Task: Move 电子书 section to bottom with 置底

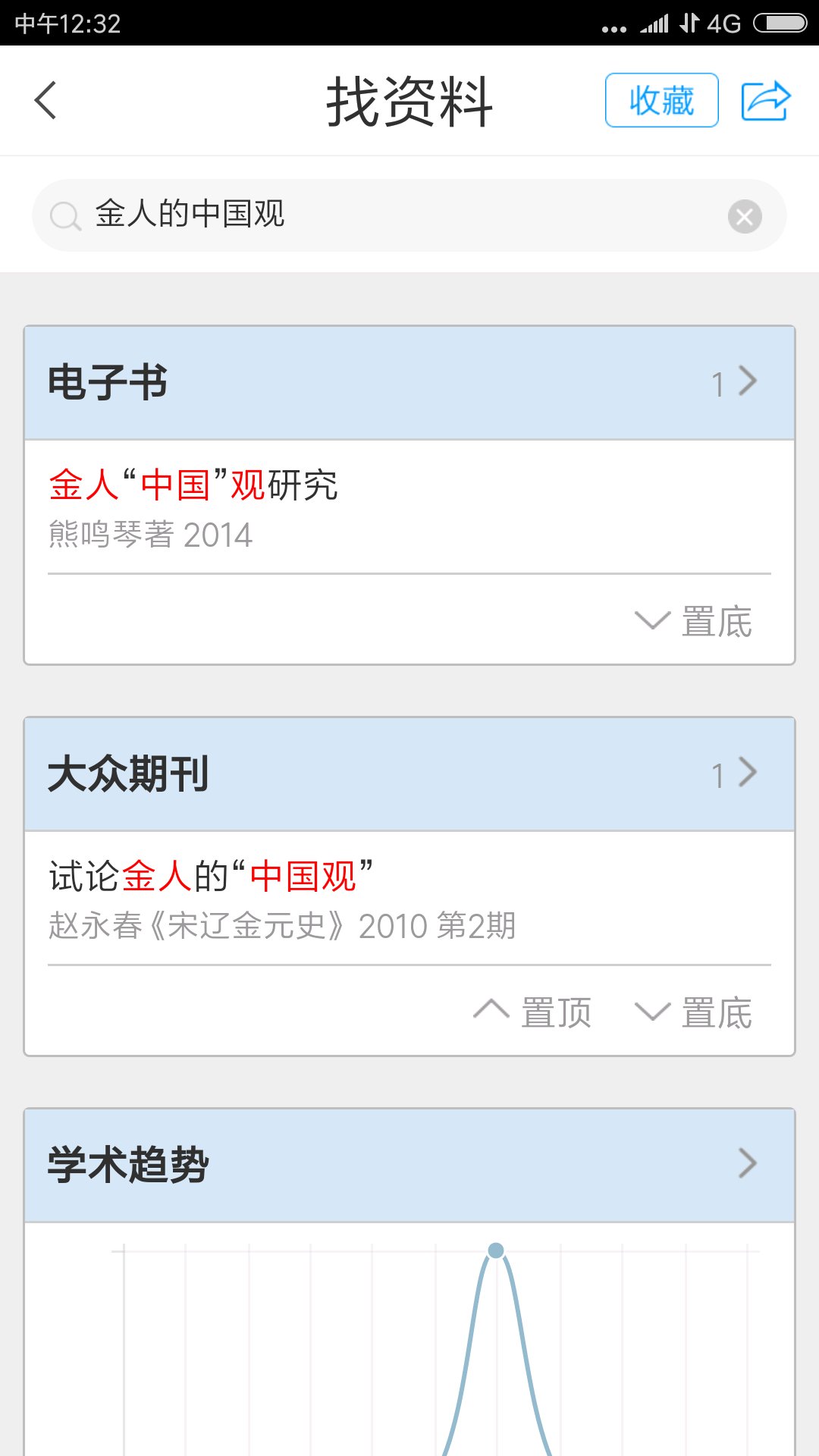Action: (694, 622)
